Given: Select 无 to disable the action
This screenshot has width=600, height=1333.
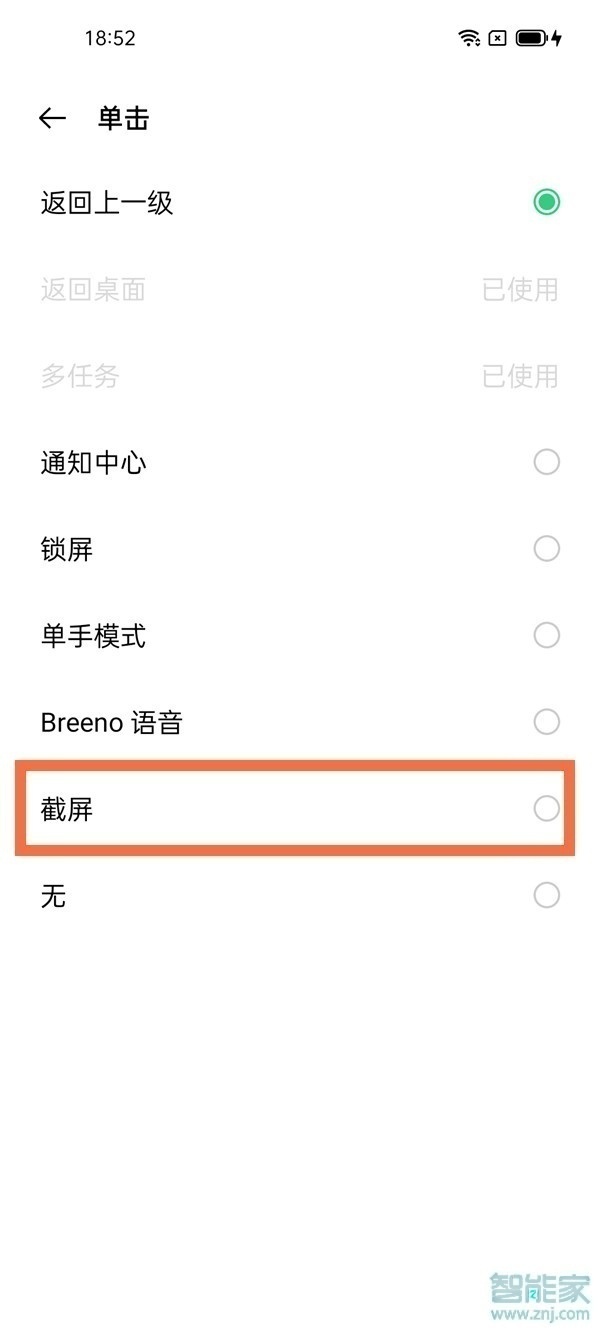Looking at the screenshot, I should (x=546, y=895).
